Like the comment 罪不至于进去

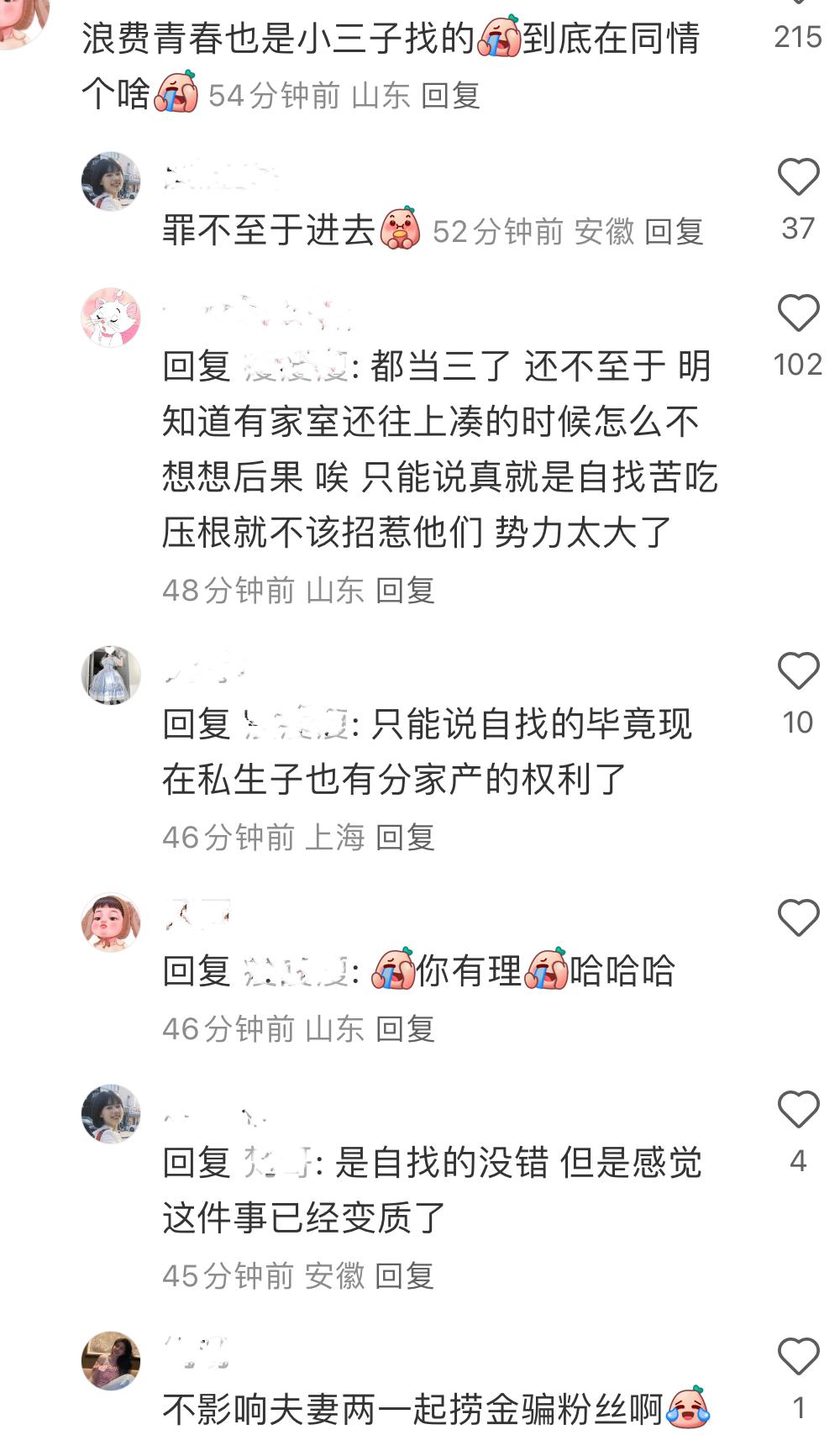point(798,178)
